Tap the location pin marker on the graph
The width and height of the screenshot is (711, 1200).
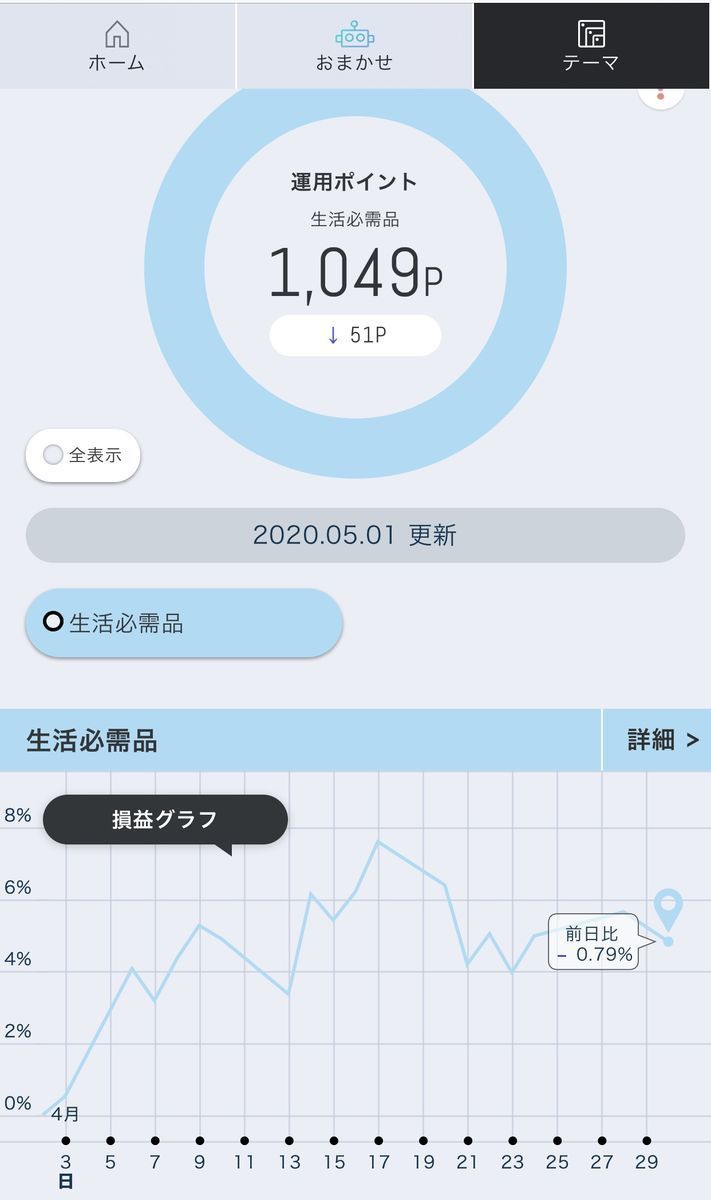[668, 910]
